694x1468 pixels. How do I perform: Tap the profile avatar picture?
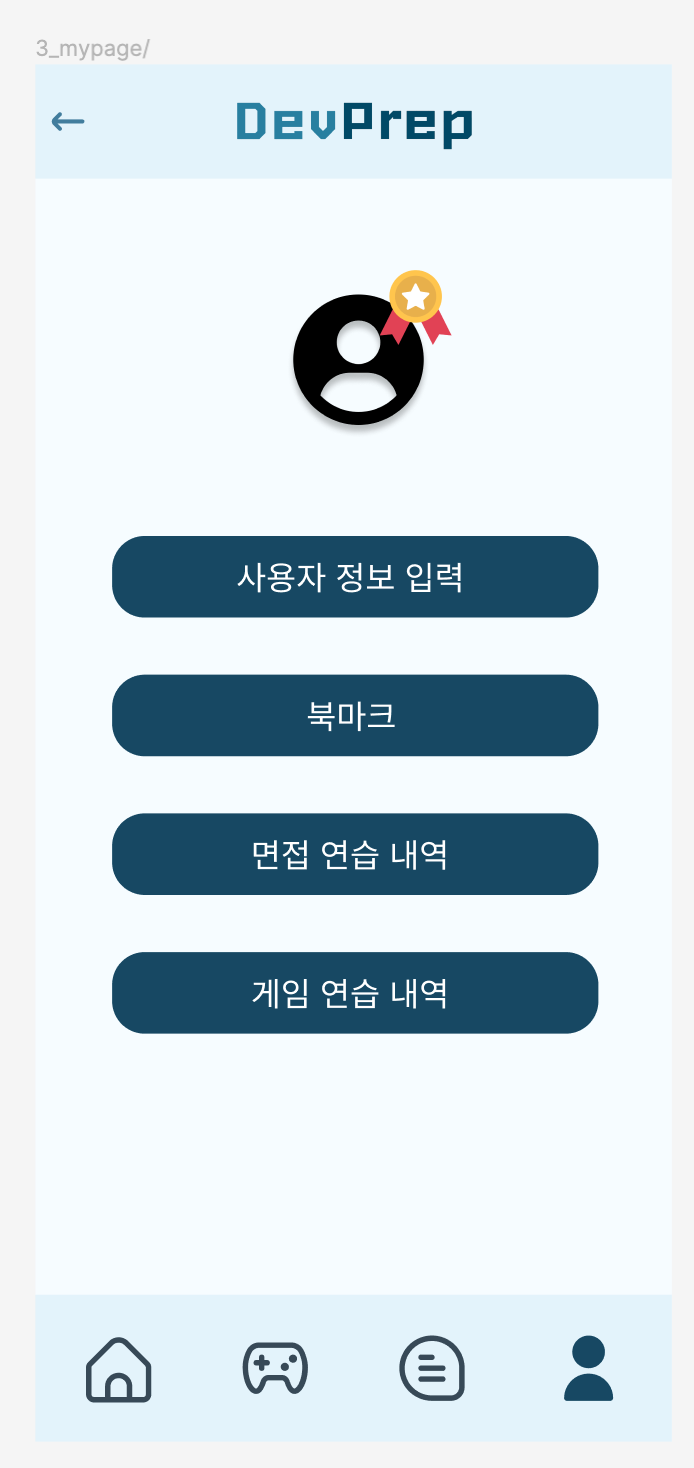[x=358, y=360]
